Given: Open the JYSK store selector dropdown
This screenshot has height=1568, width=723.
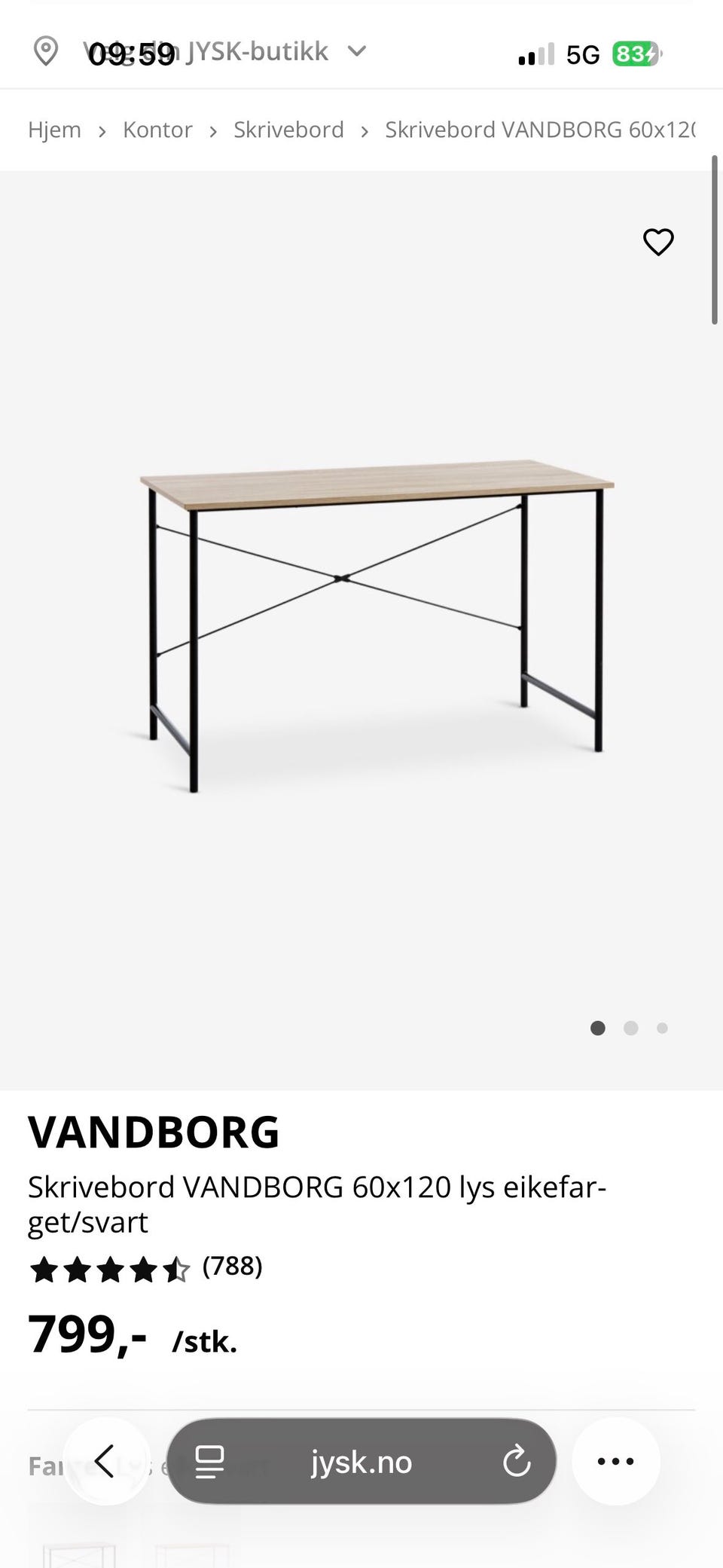Looking at the screenshot, I should (x=200, y=51).
